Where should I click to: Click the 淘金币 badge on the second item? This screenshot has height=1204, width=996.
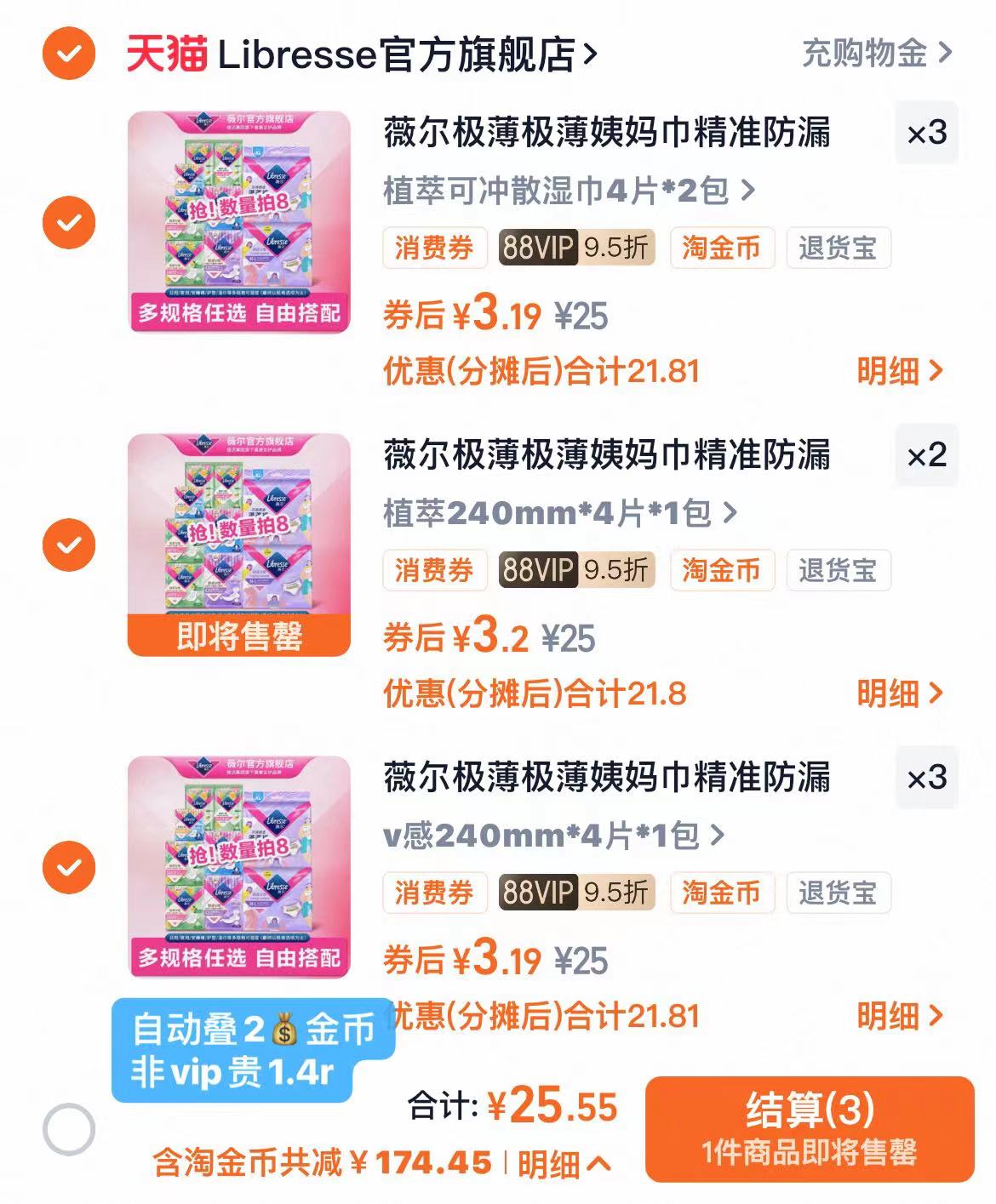click(x=721, y=571)
